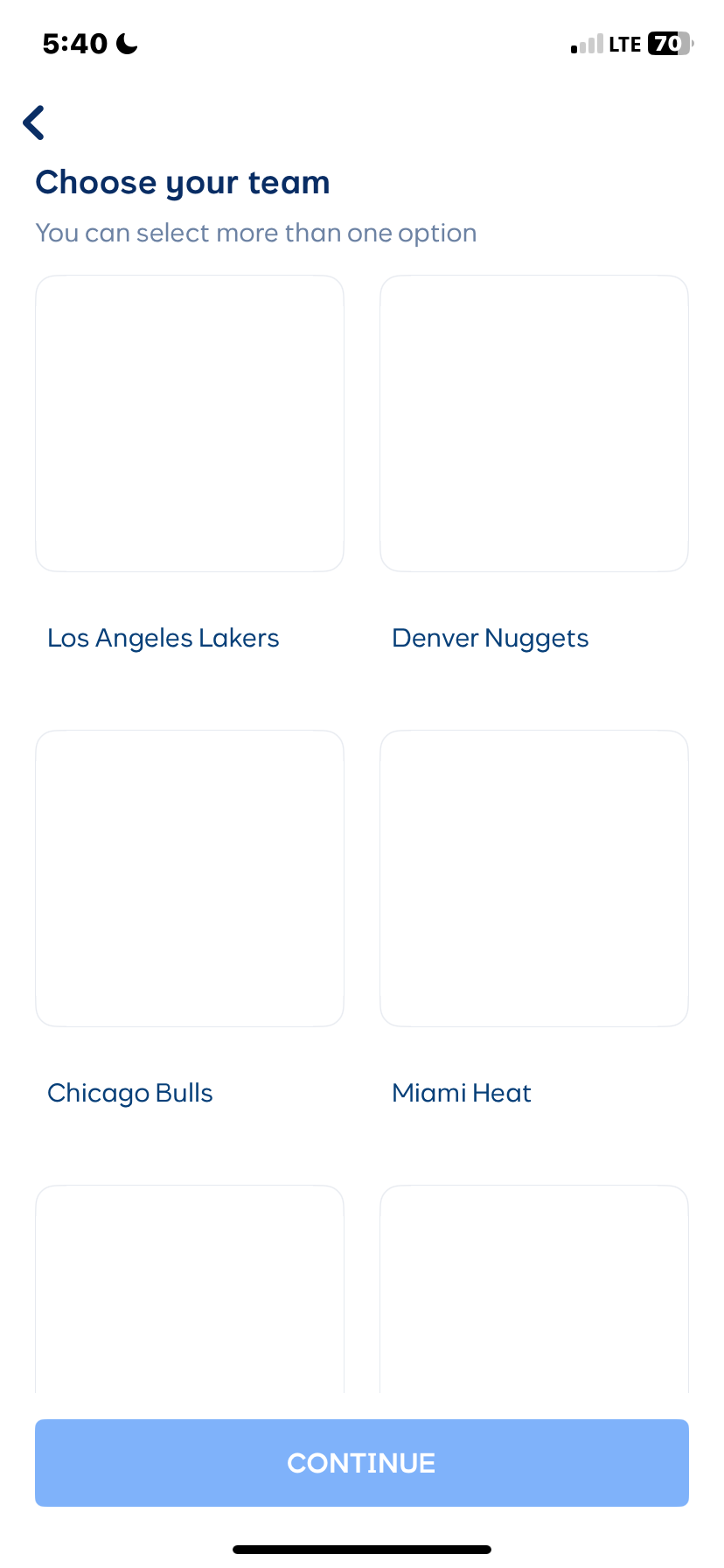Tap the partially visible bottom-left team card
Screen dimensions: 724x1568
coord(190,1286)
